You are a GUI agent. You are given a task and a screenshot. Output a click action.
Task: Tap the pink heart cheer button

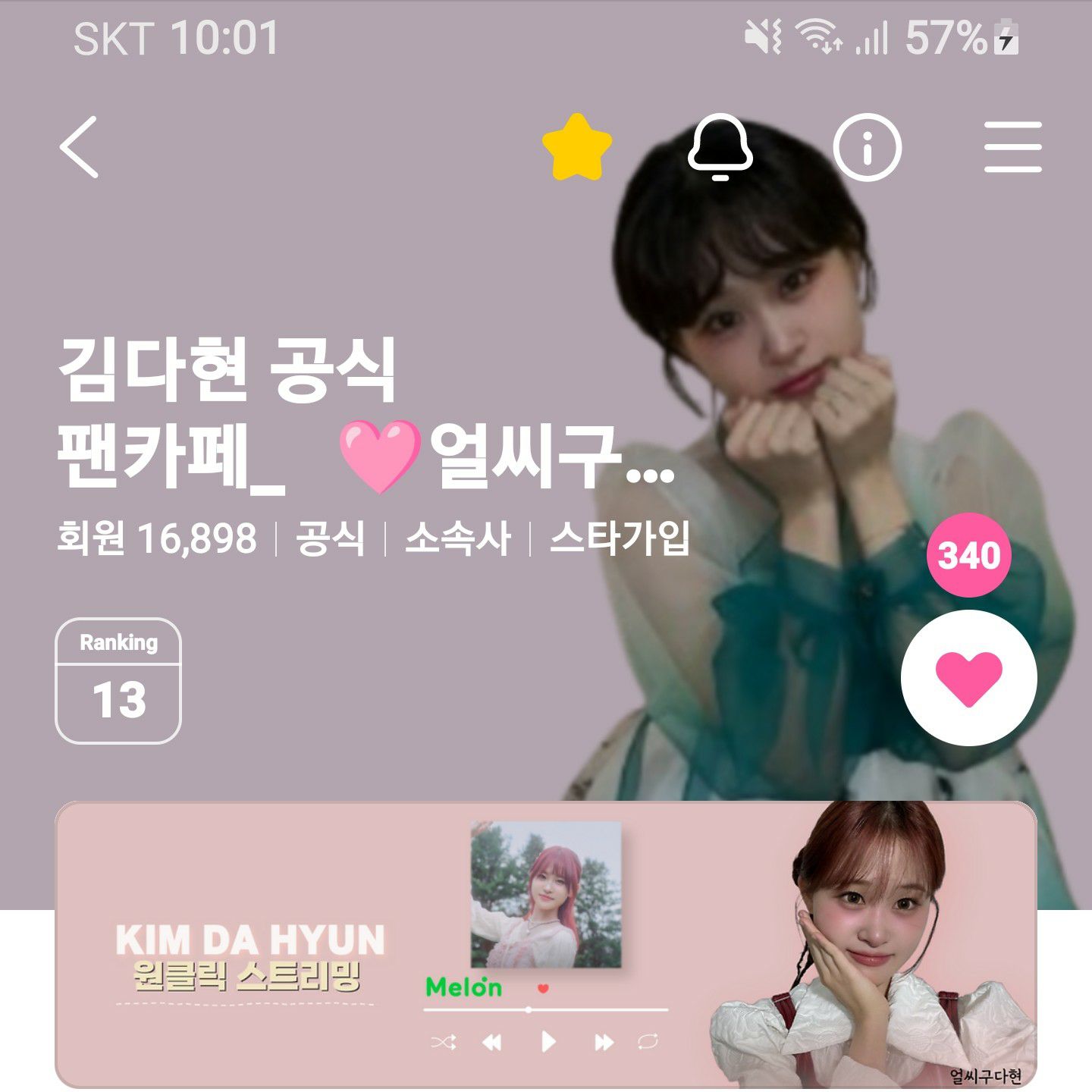968,678
